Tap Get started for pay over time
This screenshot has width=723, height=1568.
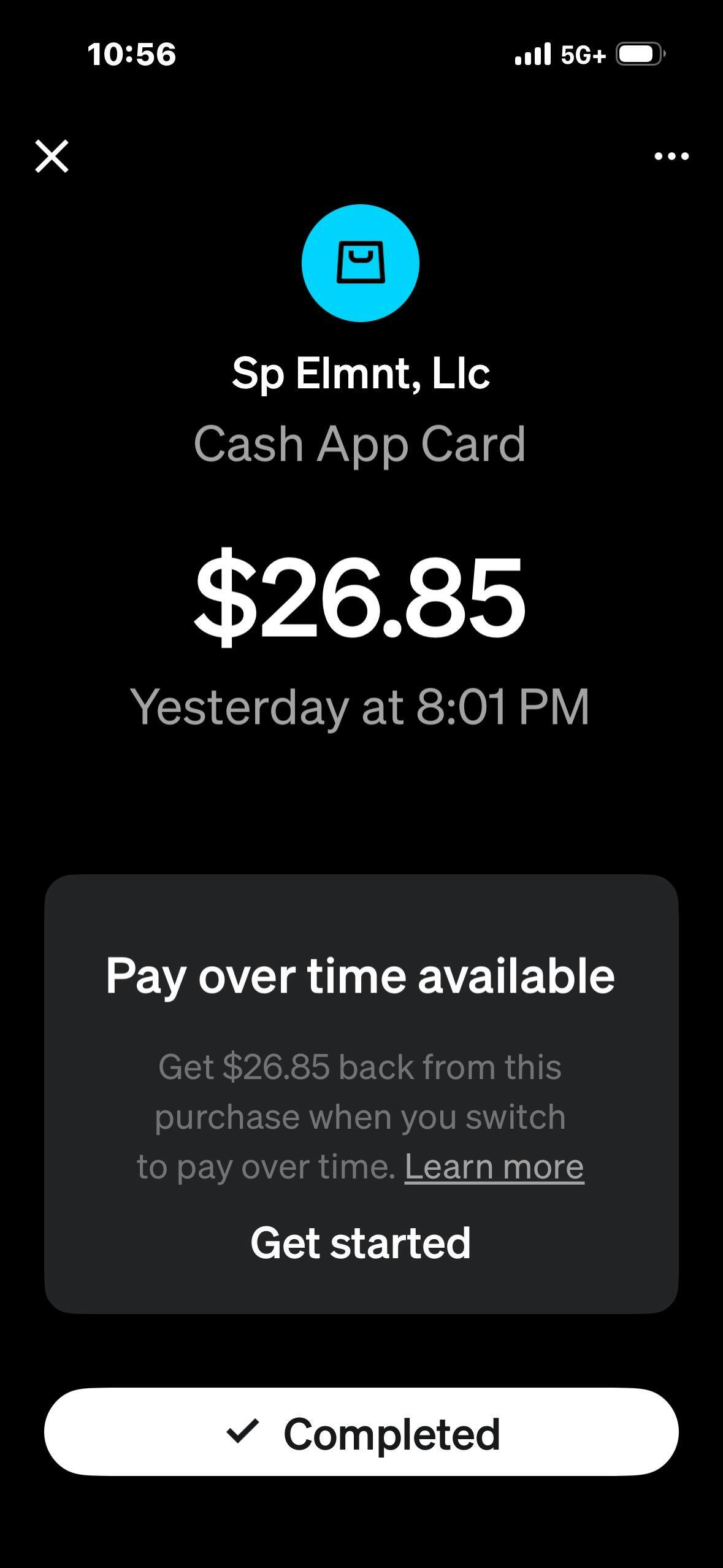(x=361, y=1243)
